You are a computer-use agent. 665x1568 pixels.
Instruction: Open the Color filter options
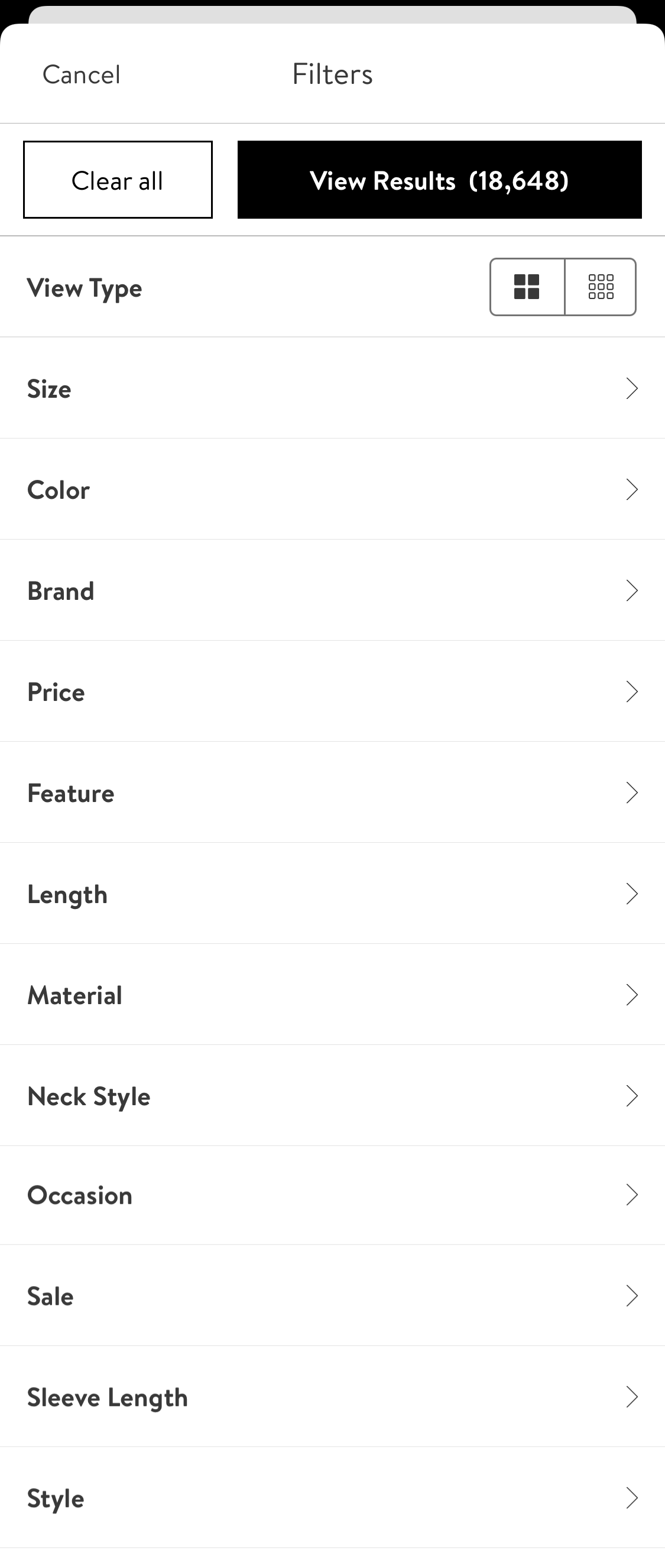click(x=332, y=489)
